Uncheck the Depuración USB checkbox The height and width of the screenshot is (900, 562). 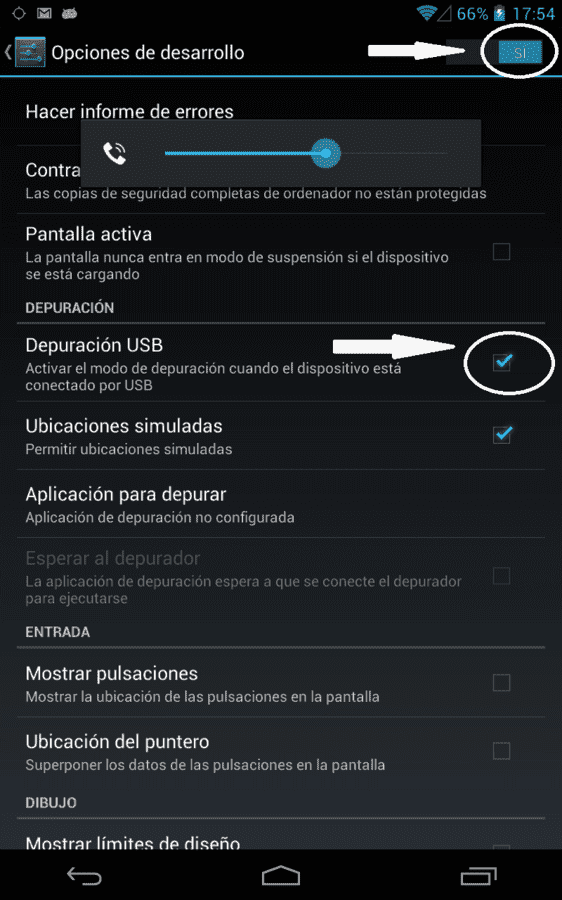502,362
